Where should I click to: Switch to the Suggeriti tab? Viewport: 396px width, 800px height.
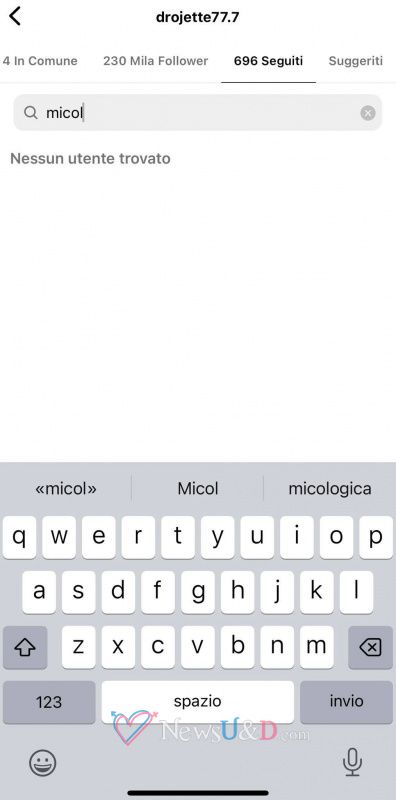coord(356,61)
